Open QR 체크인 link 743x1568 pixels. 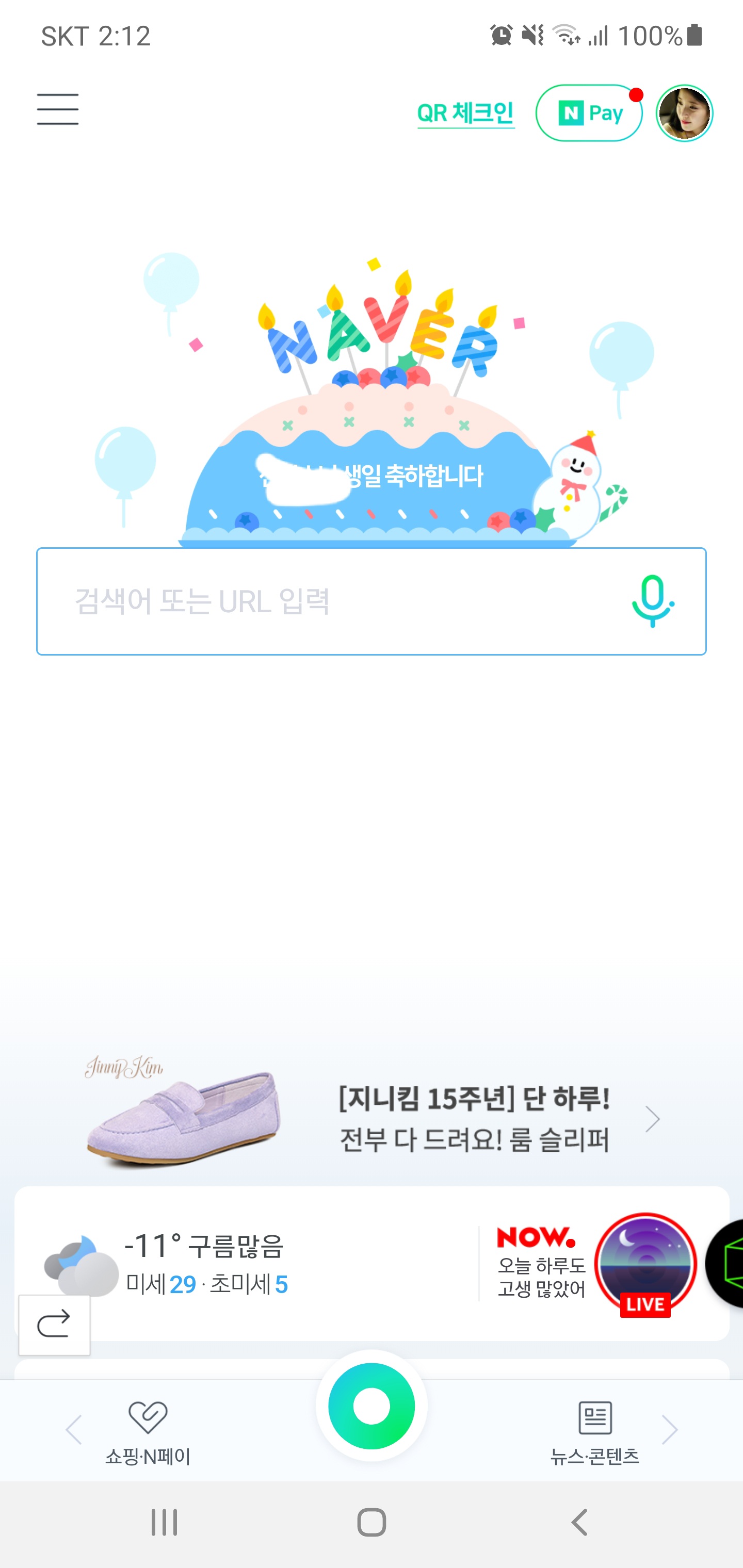(x=466, y=113)
